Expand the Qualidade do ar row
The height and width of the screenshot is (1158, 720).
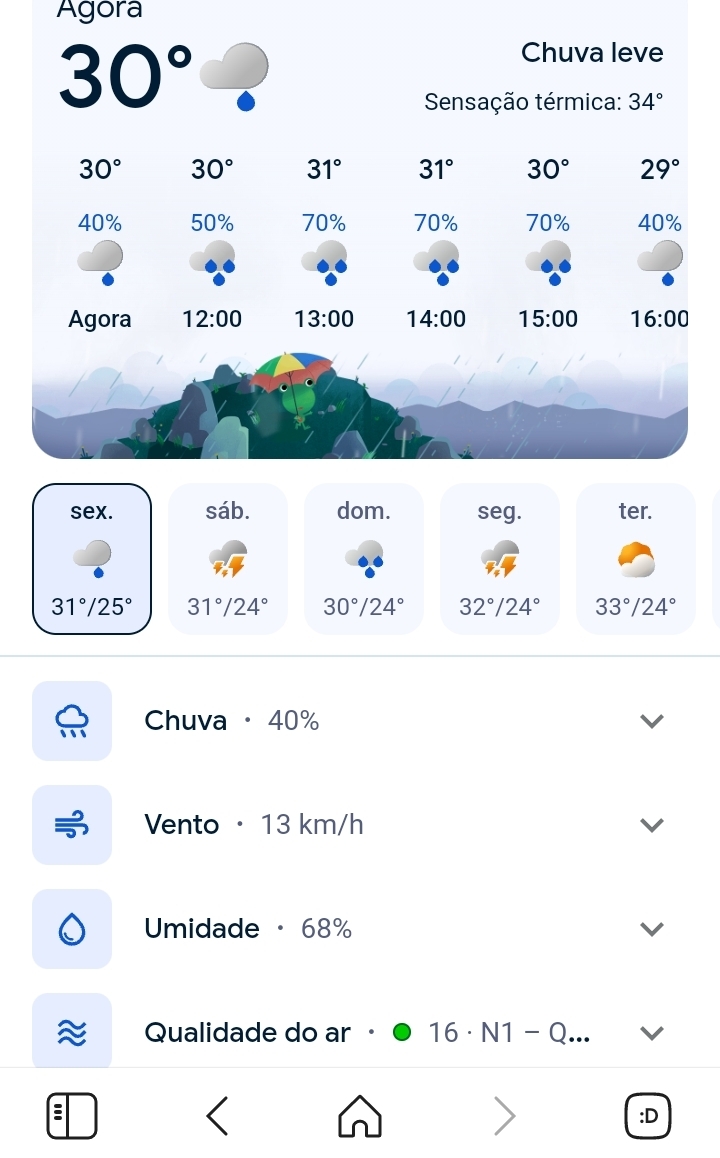[x=651, y=1032]
